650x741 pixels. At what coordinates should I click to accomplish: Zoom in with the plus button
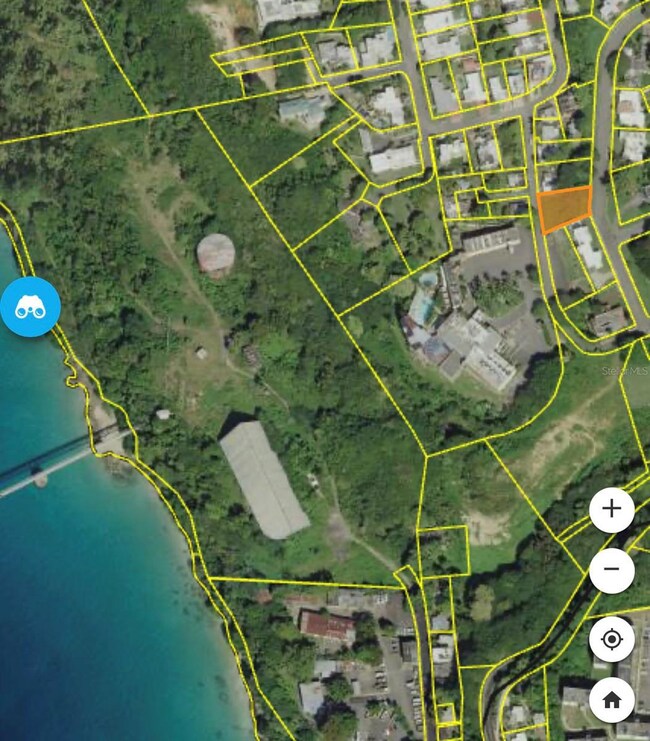pyautogui.click(x=611, y=509)
